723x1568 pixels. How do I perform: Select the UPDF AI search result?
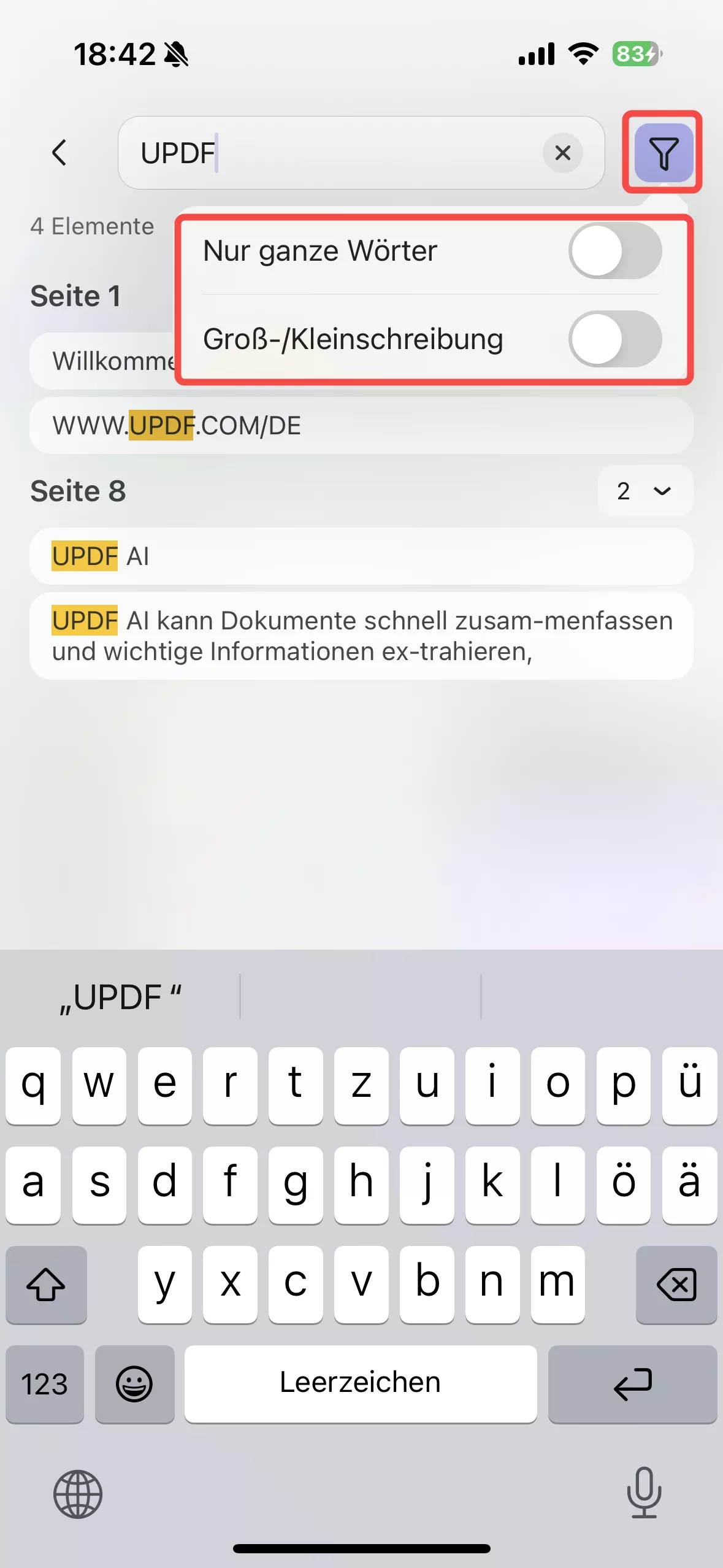coord(362,556)
